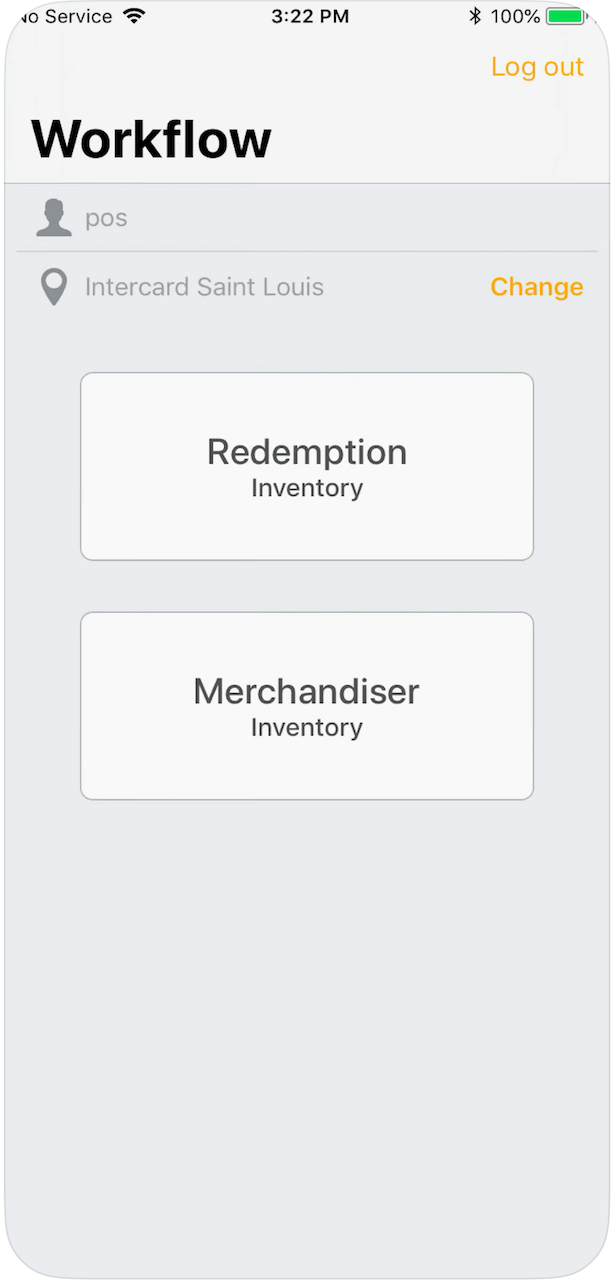This screenshot has width=612, height=1280.
Task: Open Merchandiser Inventory workflow
Action: click(x=307, y=706)
